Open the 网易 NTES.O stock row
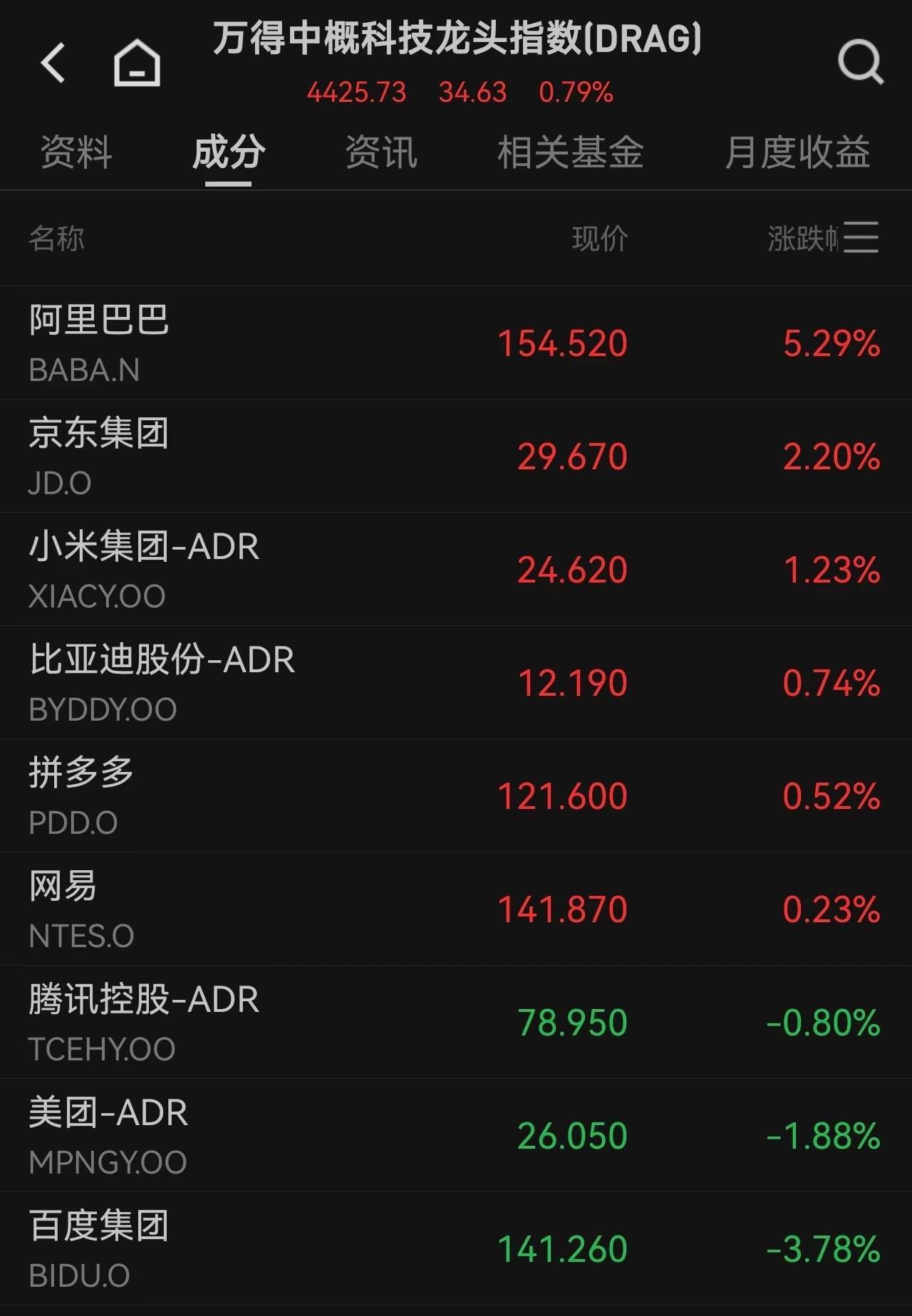This screenshot has width=912, height=1316. click(x=456, y=909)
